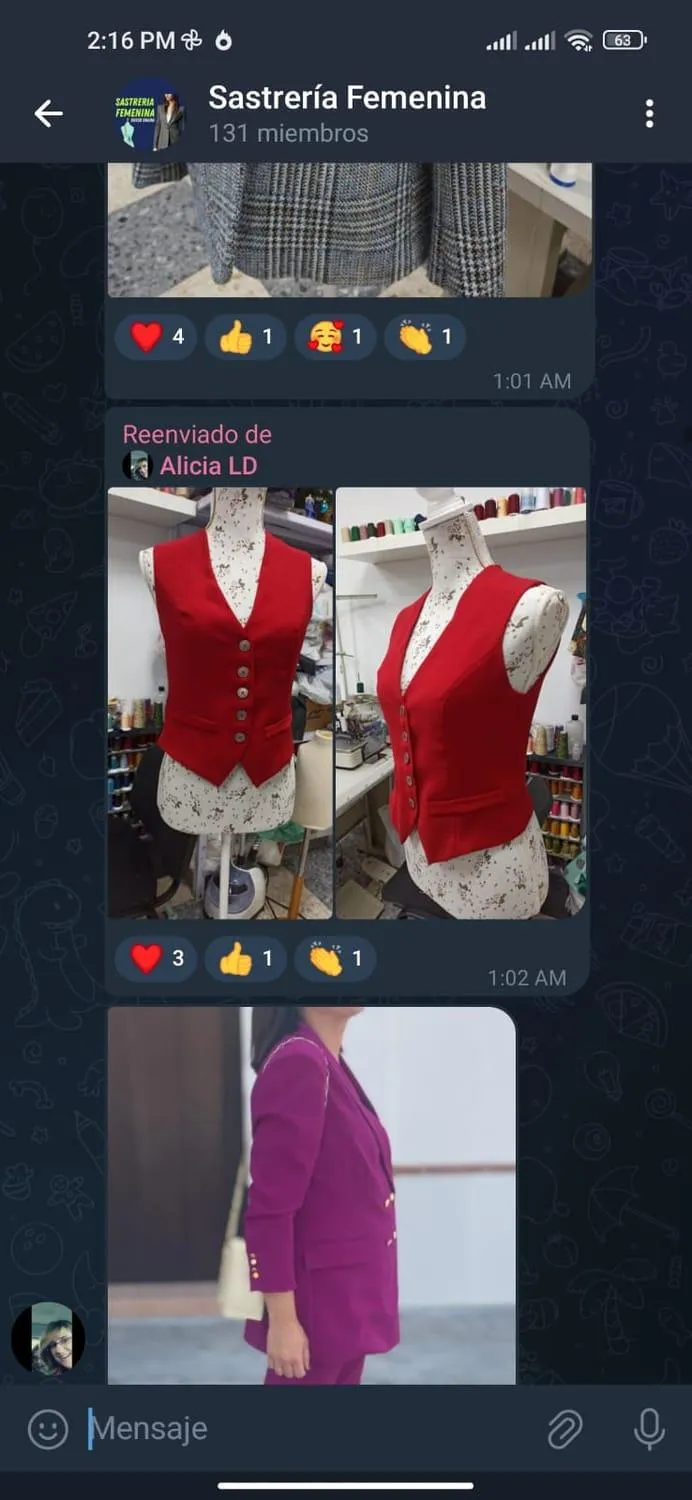Go back using the arrow icon

tap(48, 114)
